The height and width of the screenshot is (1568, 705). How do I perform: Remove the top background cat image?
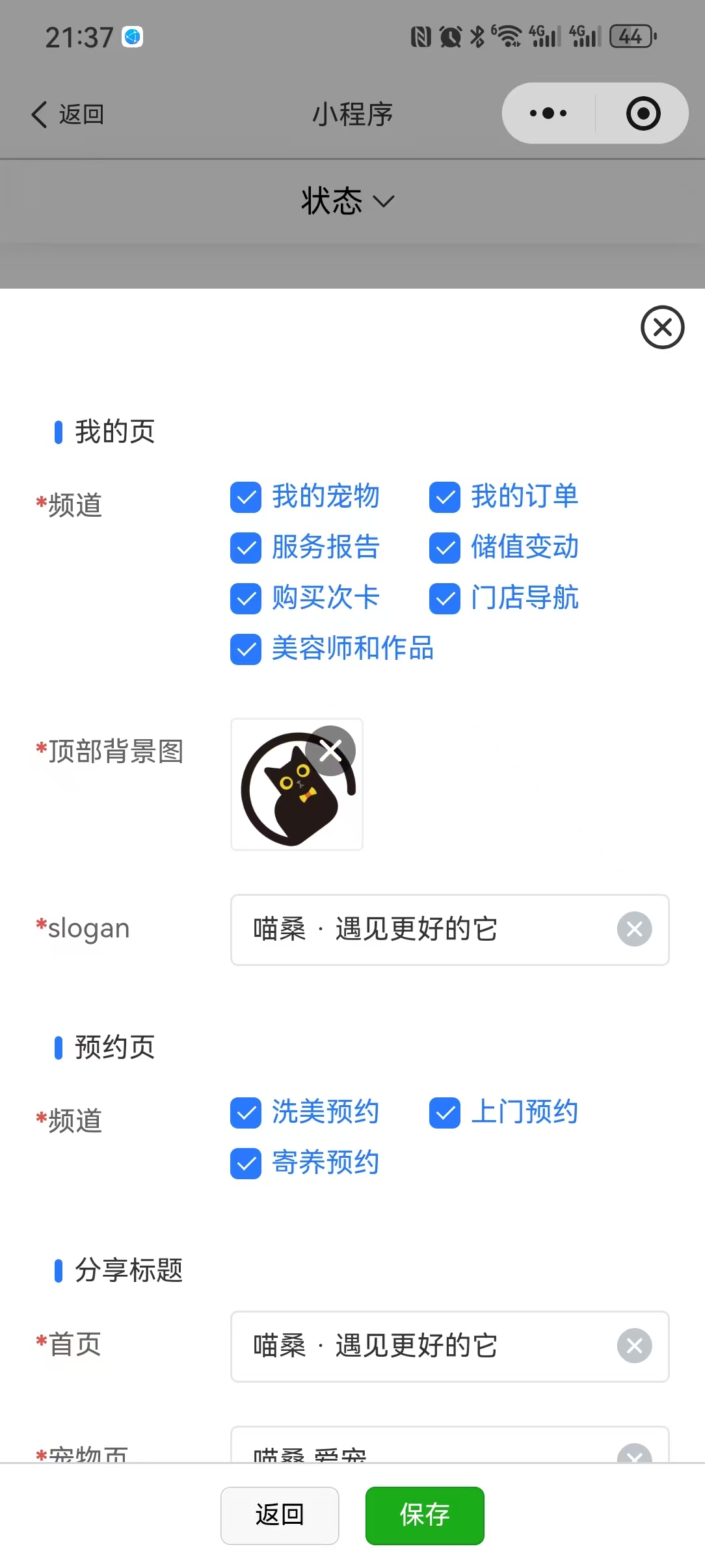tap(330, 751)
